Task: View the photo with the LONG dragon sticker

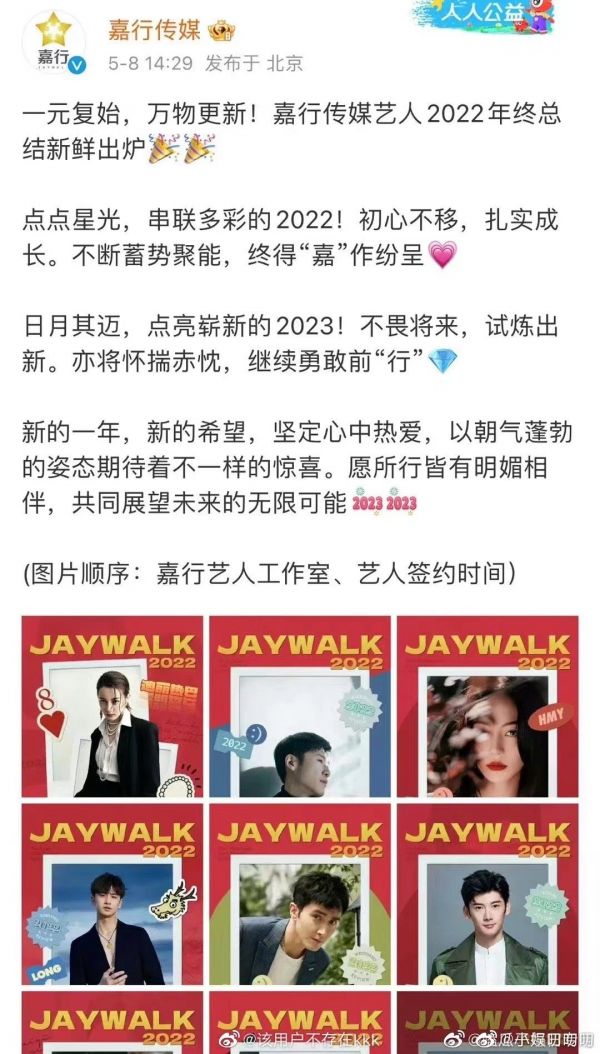Action: (x=112, y=895)
